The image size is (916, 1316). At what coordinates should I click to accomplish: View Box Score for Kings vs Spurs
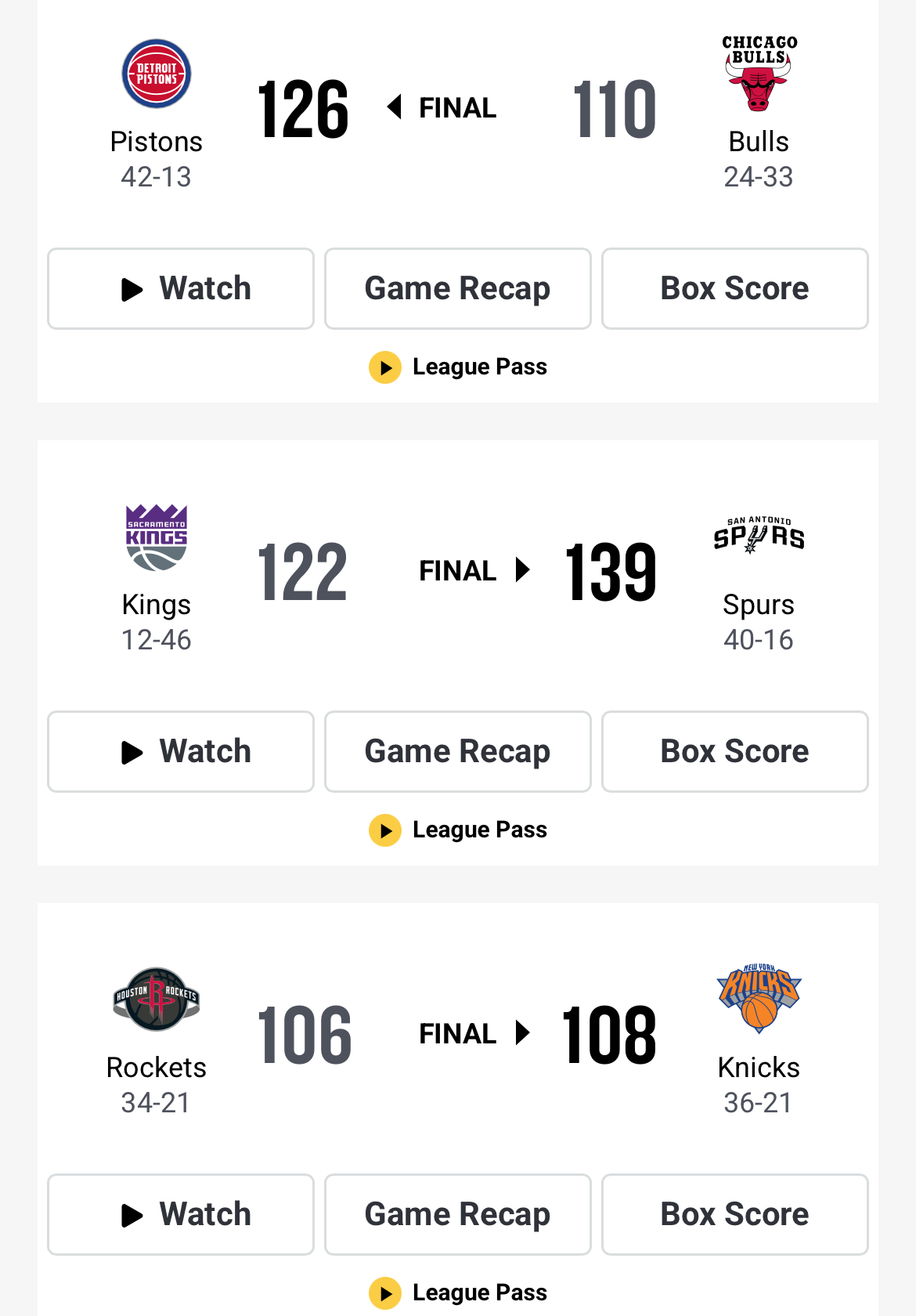pyautogui.click(x=734, y=752)
